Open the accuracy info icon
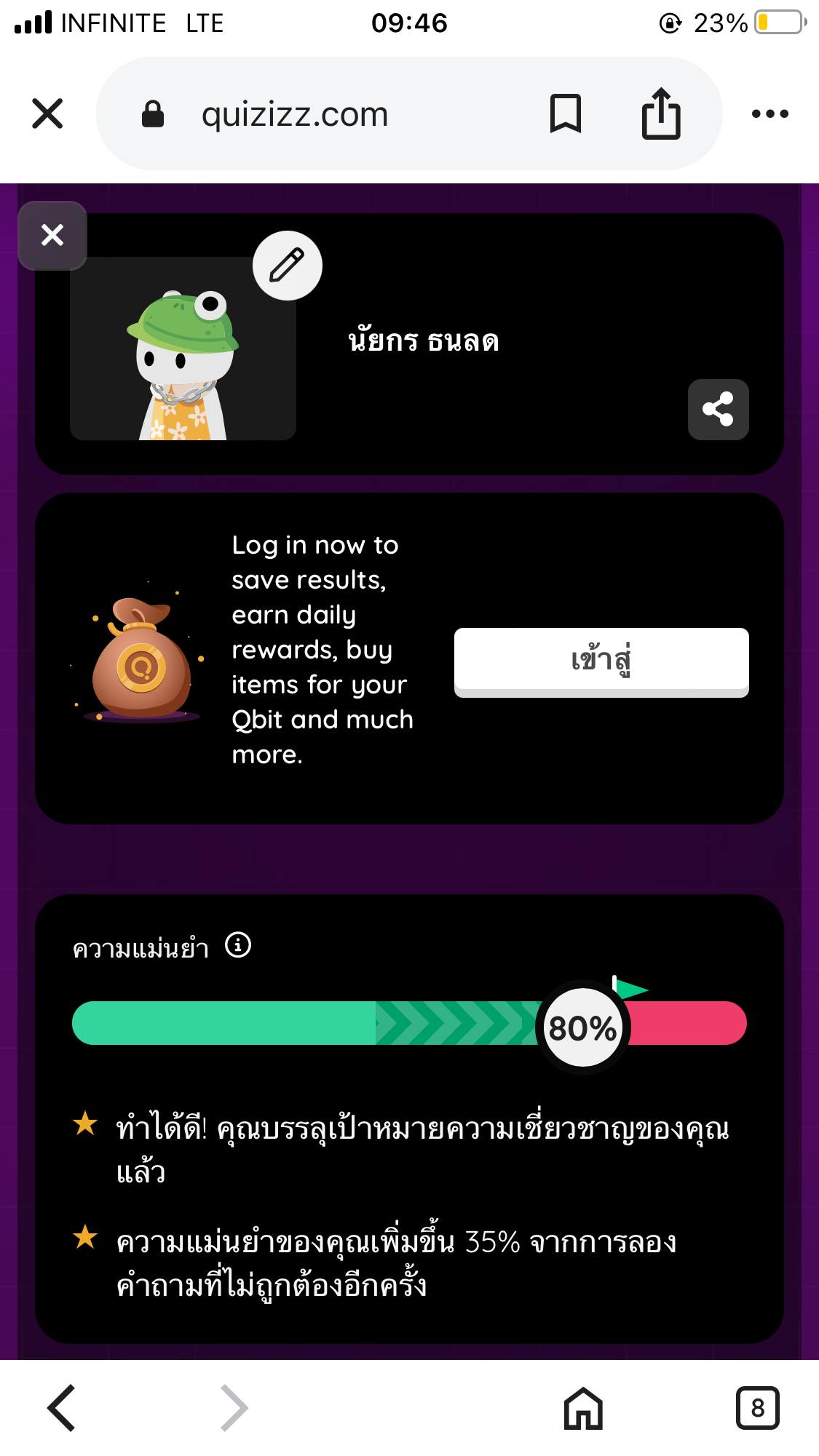 click(x=238, y=945)
